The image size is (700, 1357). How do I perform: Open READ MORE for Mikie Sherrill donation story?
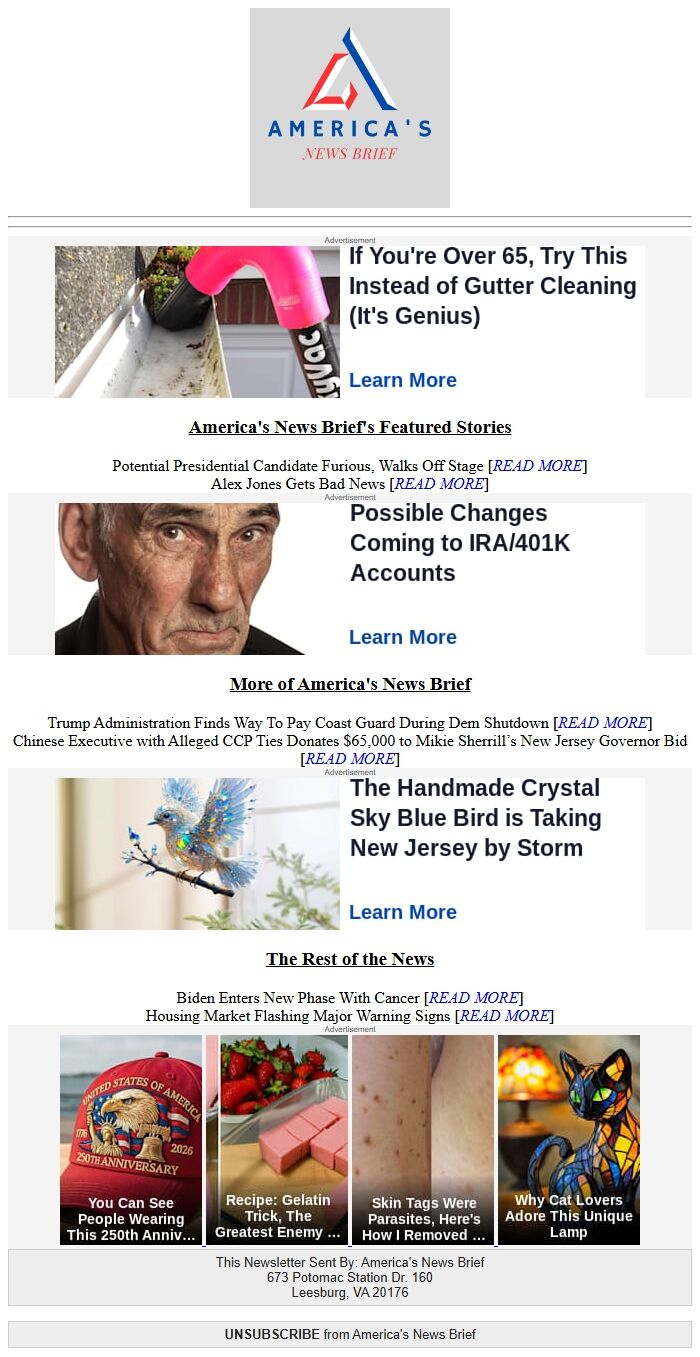350,759
